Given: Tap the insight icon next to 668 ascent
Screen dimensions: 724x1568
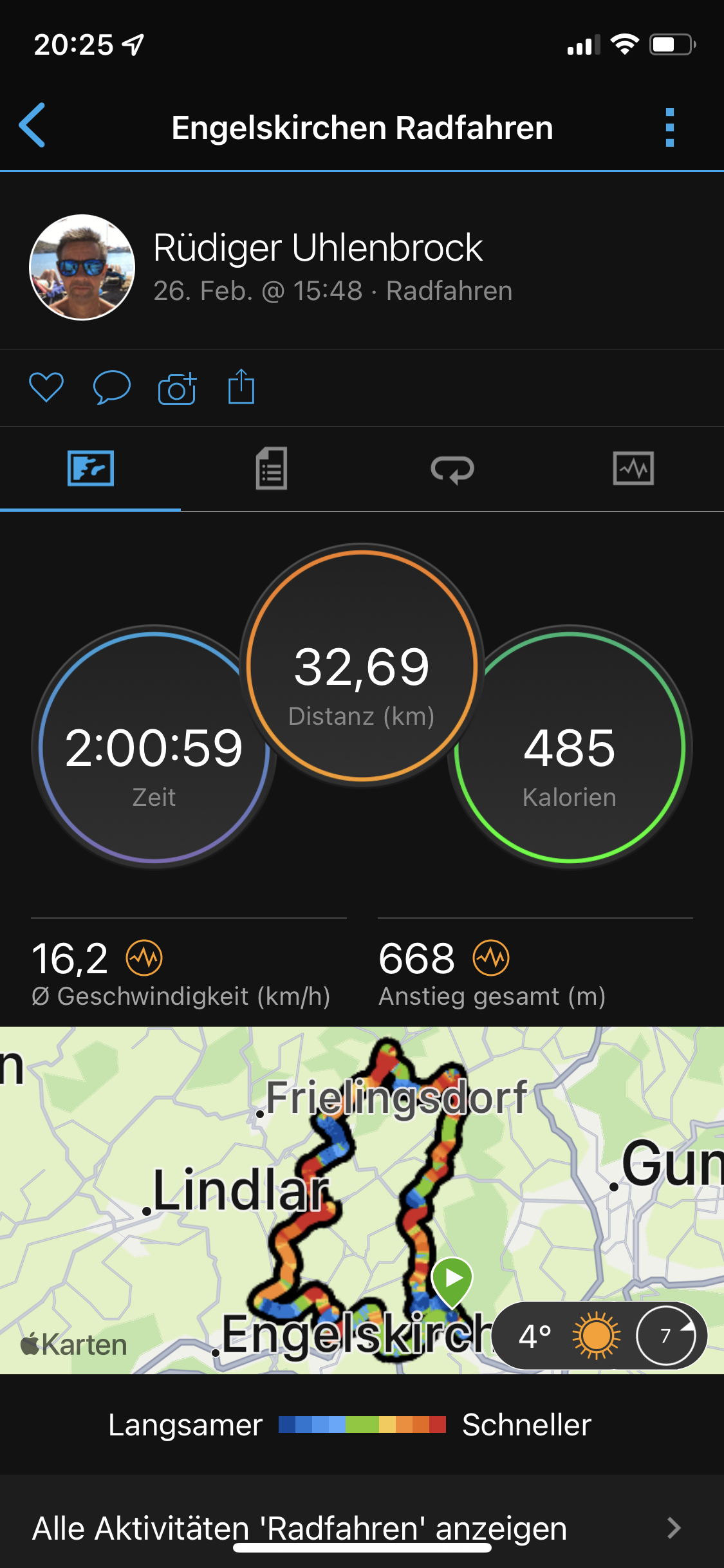Looking at the screenshot, I should pos(491,958).
